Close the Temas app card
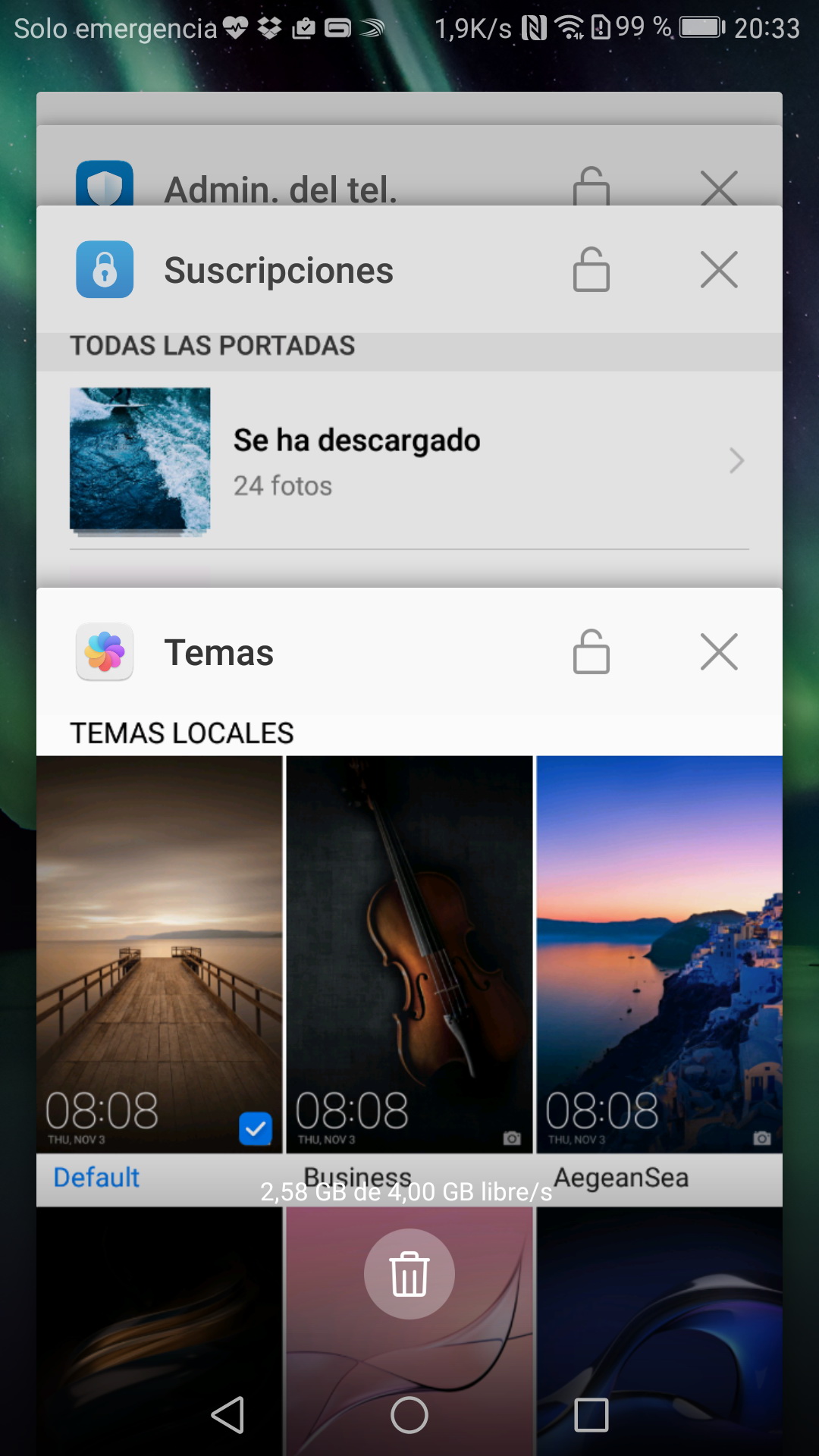The height and width of the screenshot is (1456, 819). tap(719, 652)
